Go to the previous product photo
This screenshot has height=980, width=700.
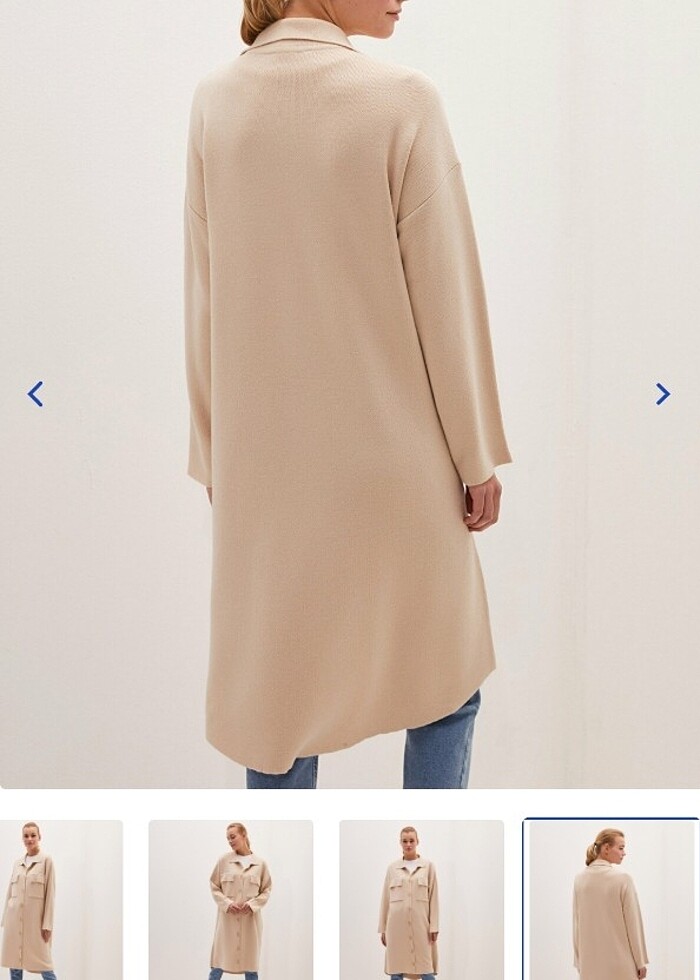pos(35,394)
